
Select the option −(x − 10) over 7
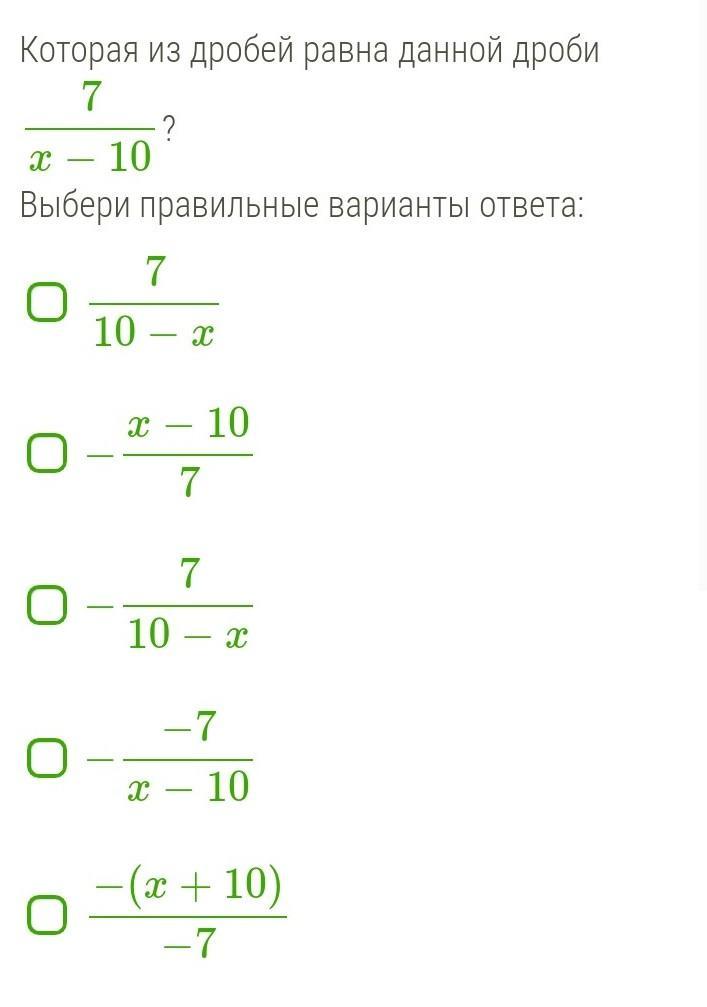pyautogui.click(x=47, y=455)
